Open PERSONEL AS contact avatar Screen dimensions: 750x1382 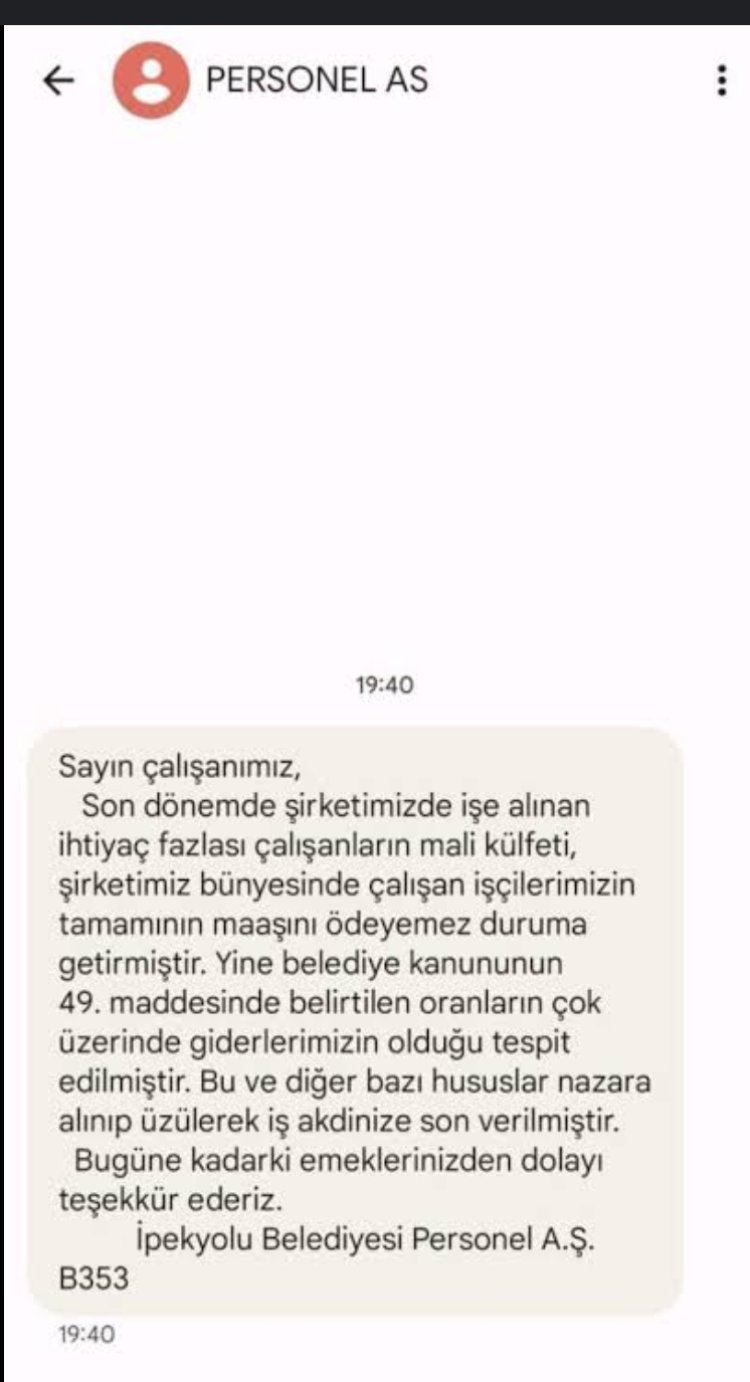151,81
